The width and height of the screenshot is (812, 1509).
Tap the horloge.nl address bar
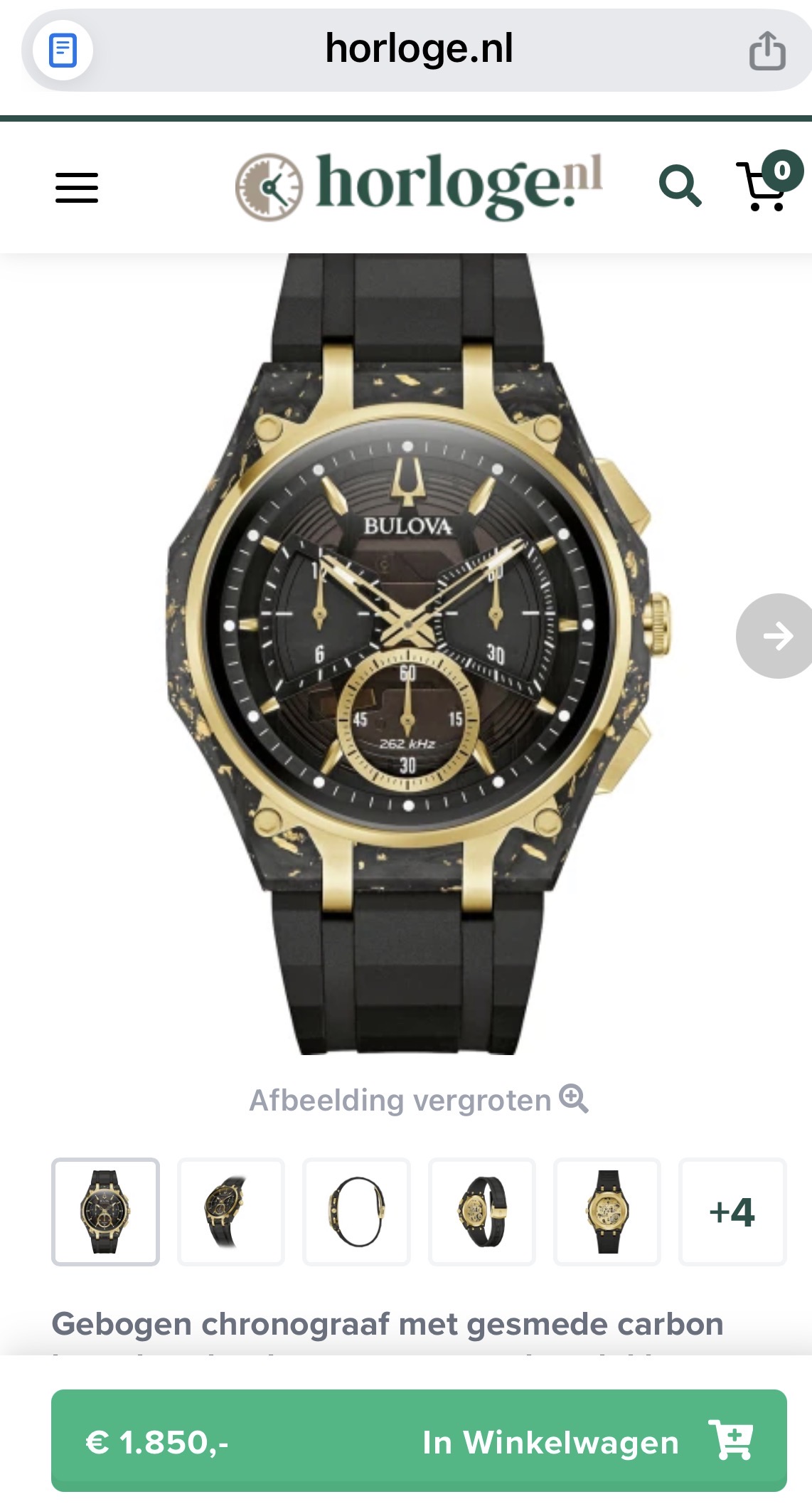coord(419,49)
